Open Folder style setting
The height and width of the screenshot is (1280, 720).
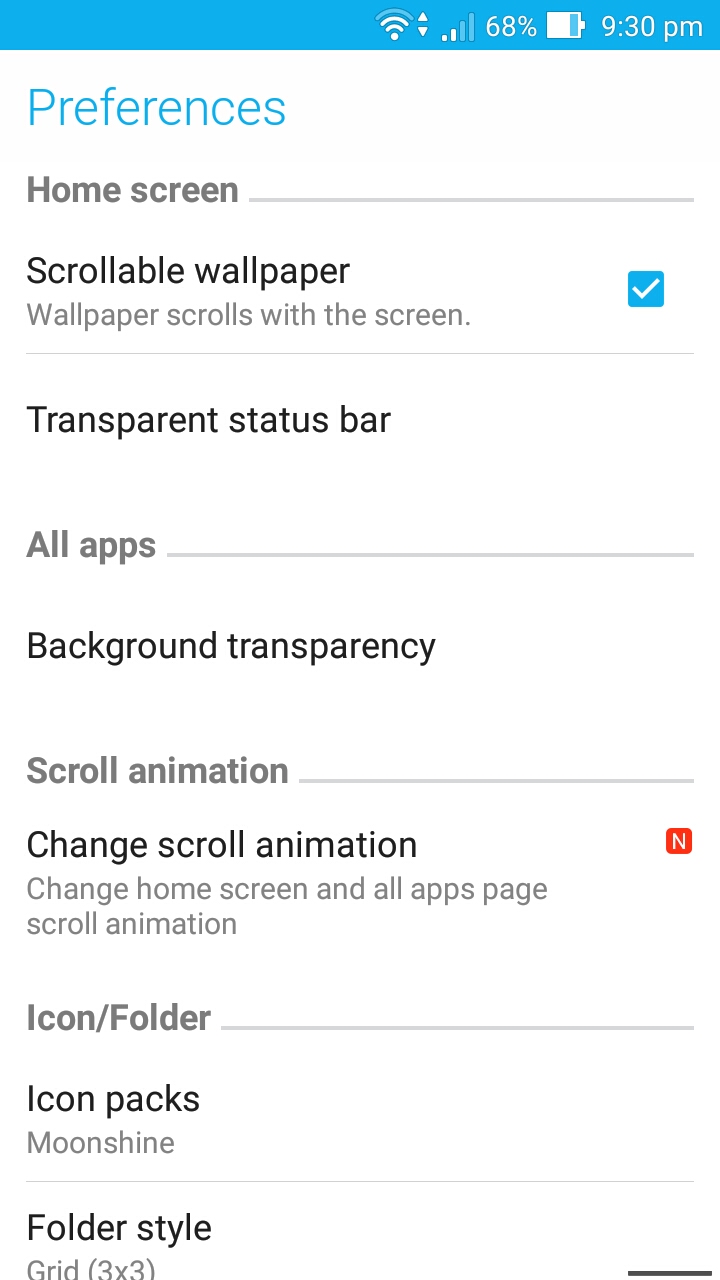(360, 1232)
